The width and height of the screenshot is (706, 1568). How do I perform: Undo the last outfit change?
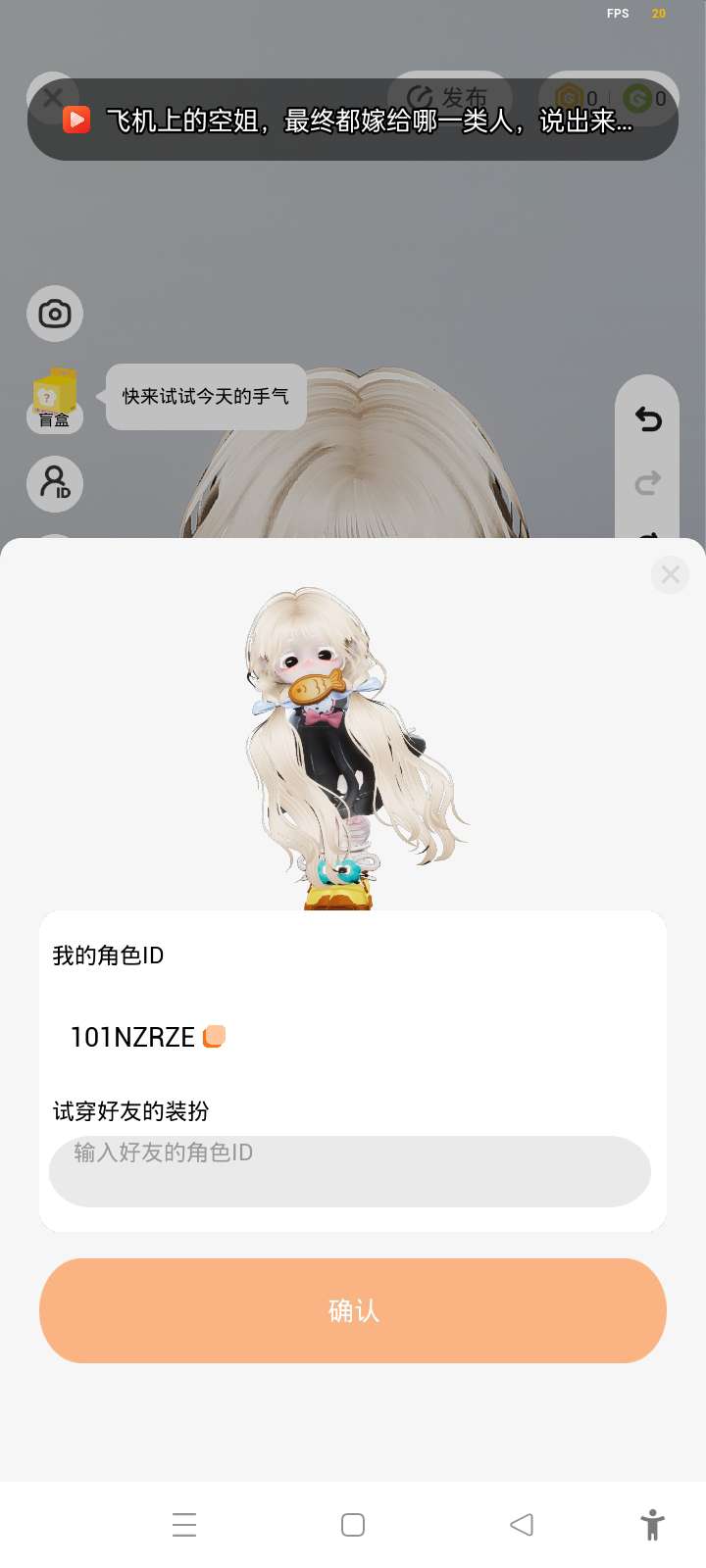point(648,419)
